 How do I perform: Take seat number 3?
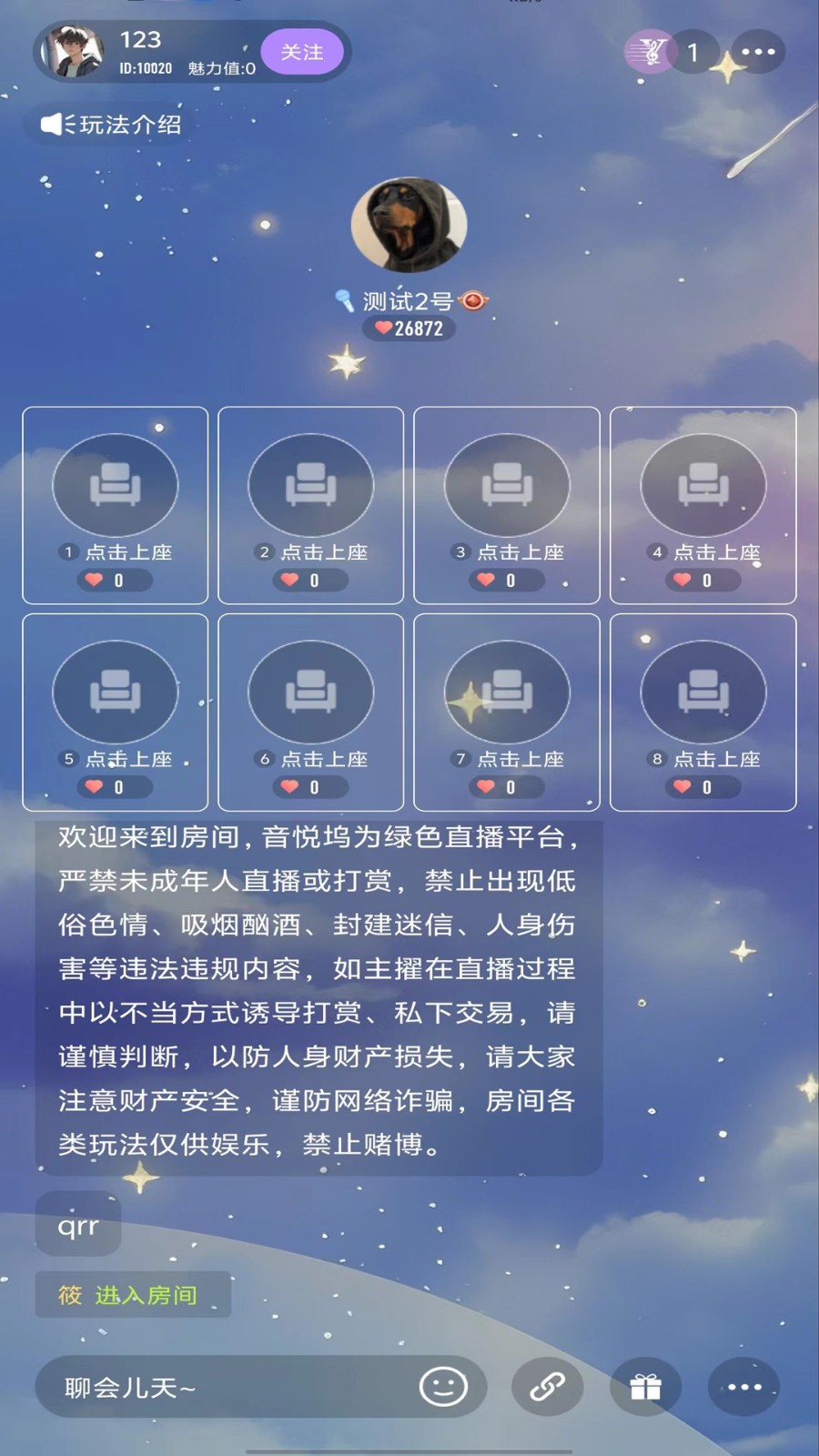click(507, 505)
